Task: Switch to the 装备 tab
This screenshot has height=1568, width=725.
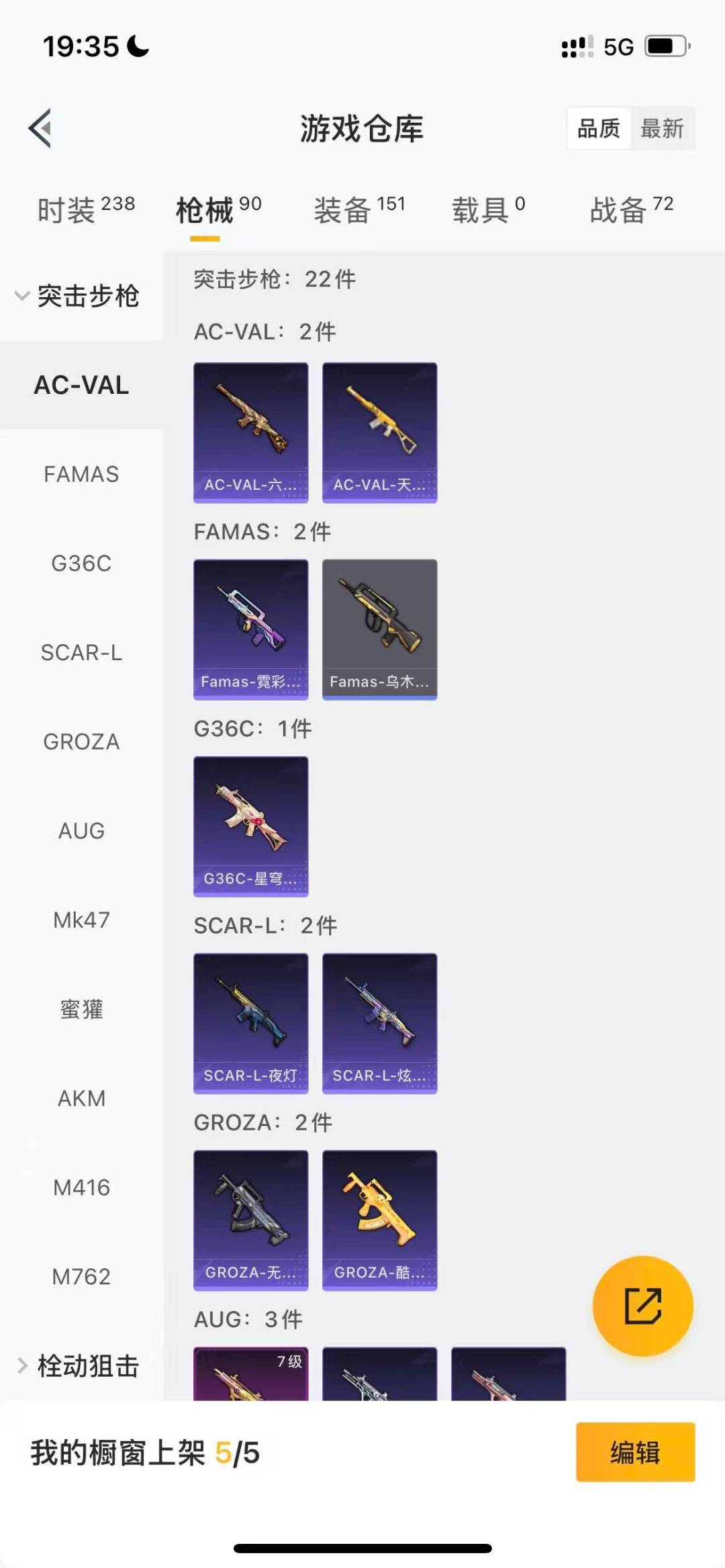Action: 359,210
